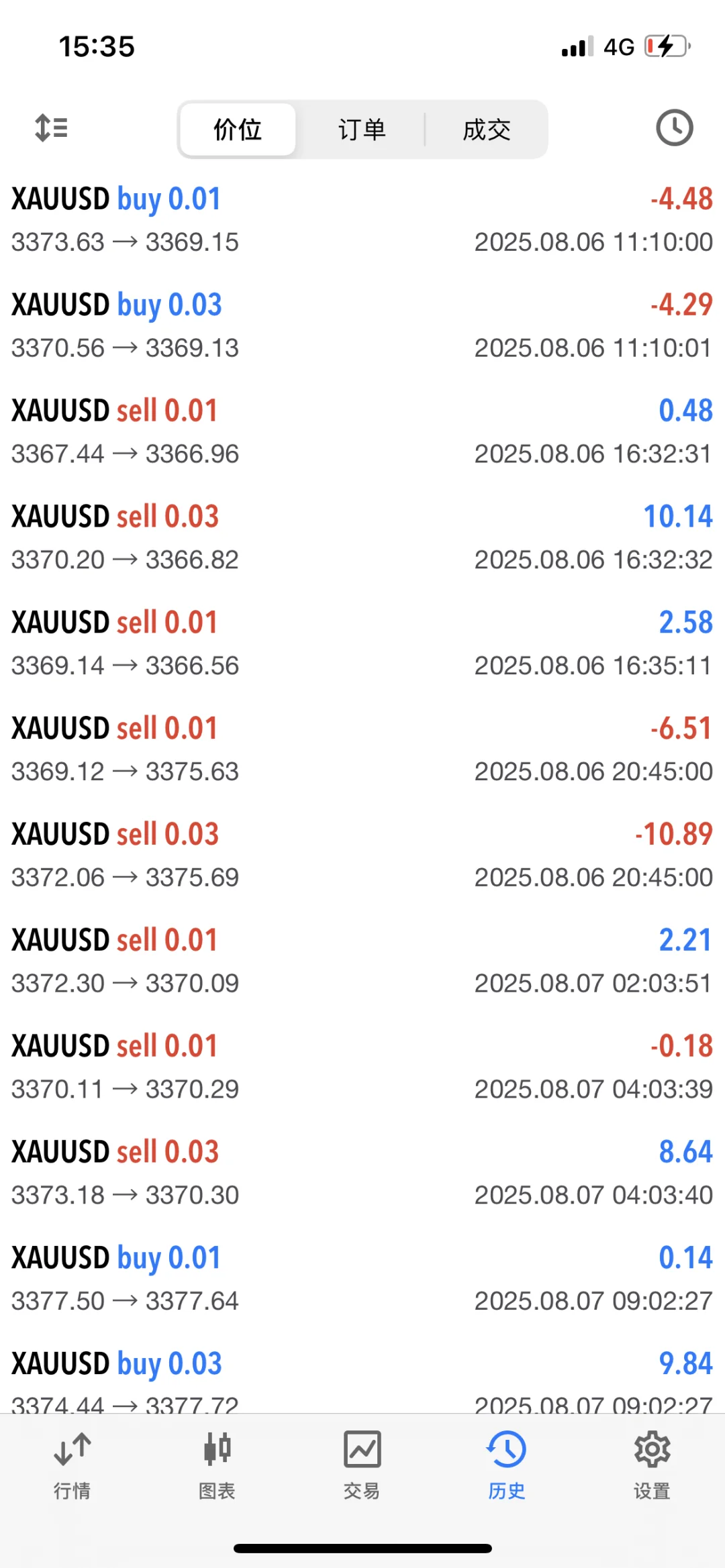Open the sell 0.01 trade with 2.21 profit
This screenshot has height=1568, width=725.
point(362,961)
